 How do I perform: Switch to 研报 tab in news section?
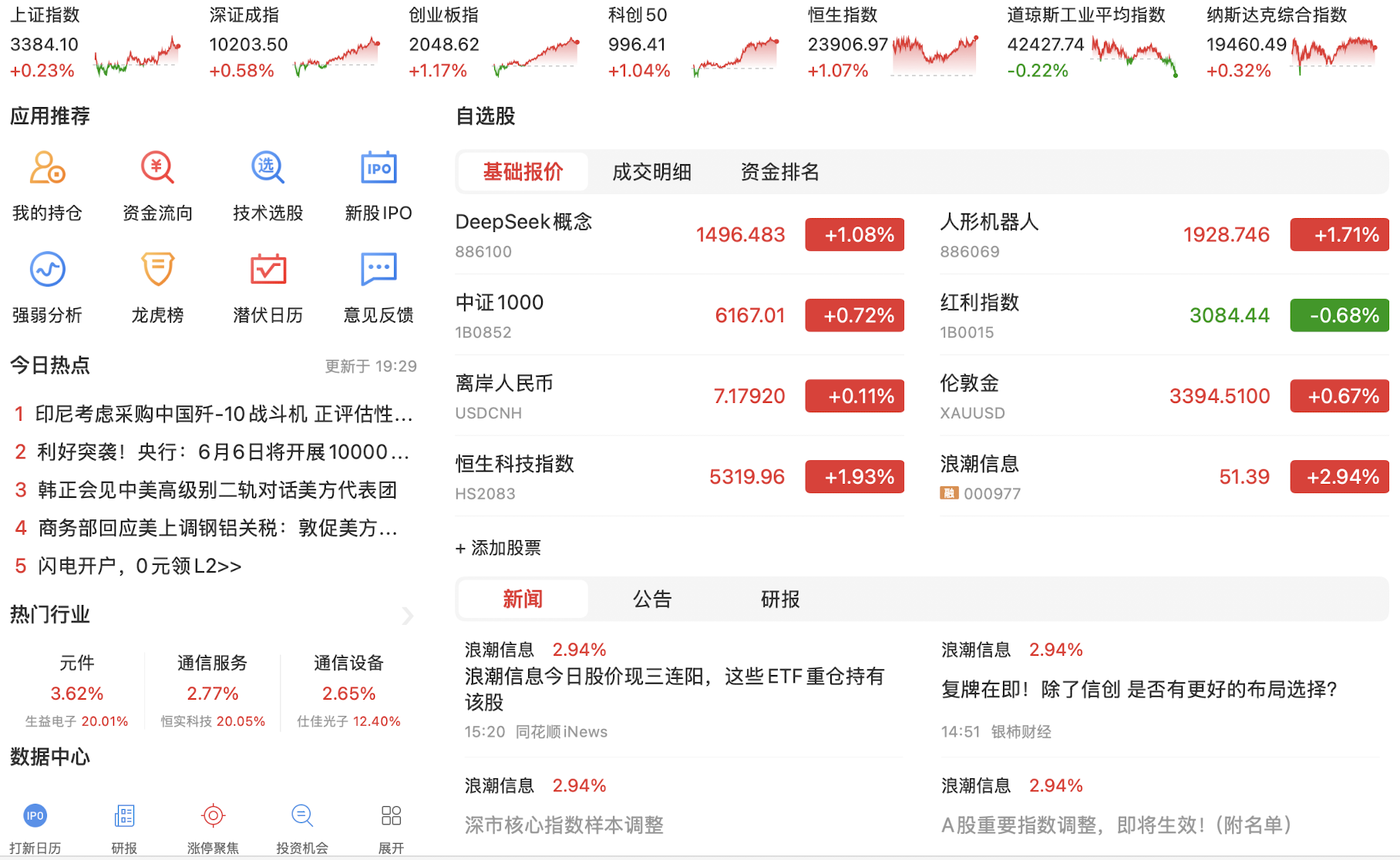pos(779,599)
